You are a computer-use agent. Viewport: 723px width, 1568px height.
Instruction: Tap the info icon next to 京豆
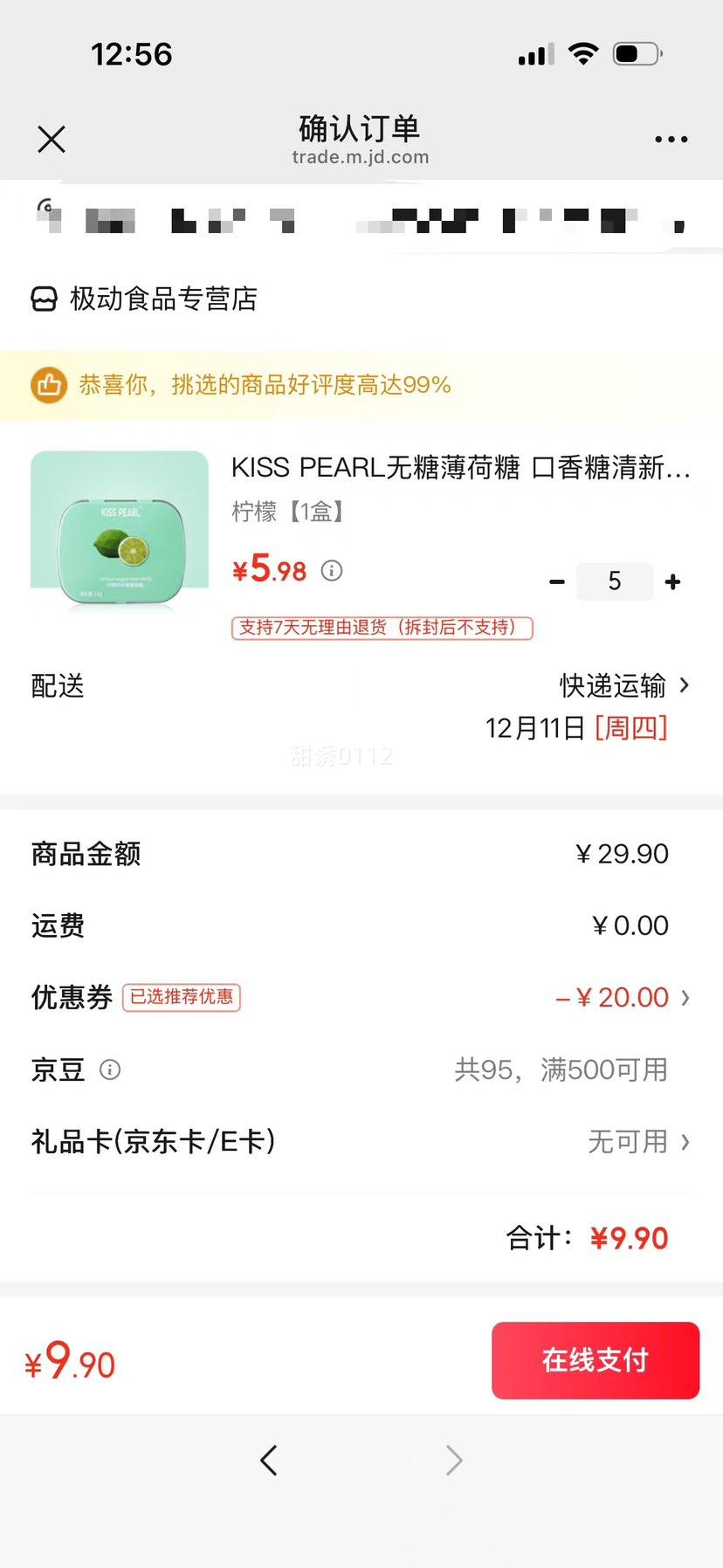[x=111, y=1069]
